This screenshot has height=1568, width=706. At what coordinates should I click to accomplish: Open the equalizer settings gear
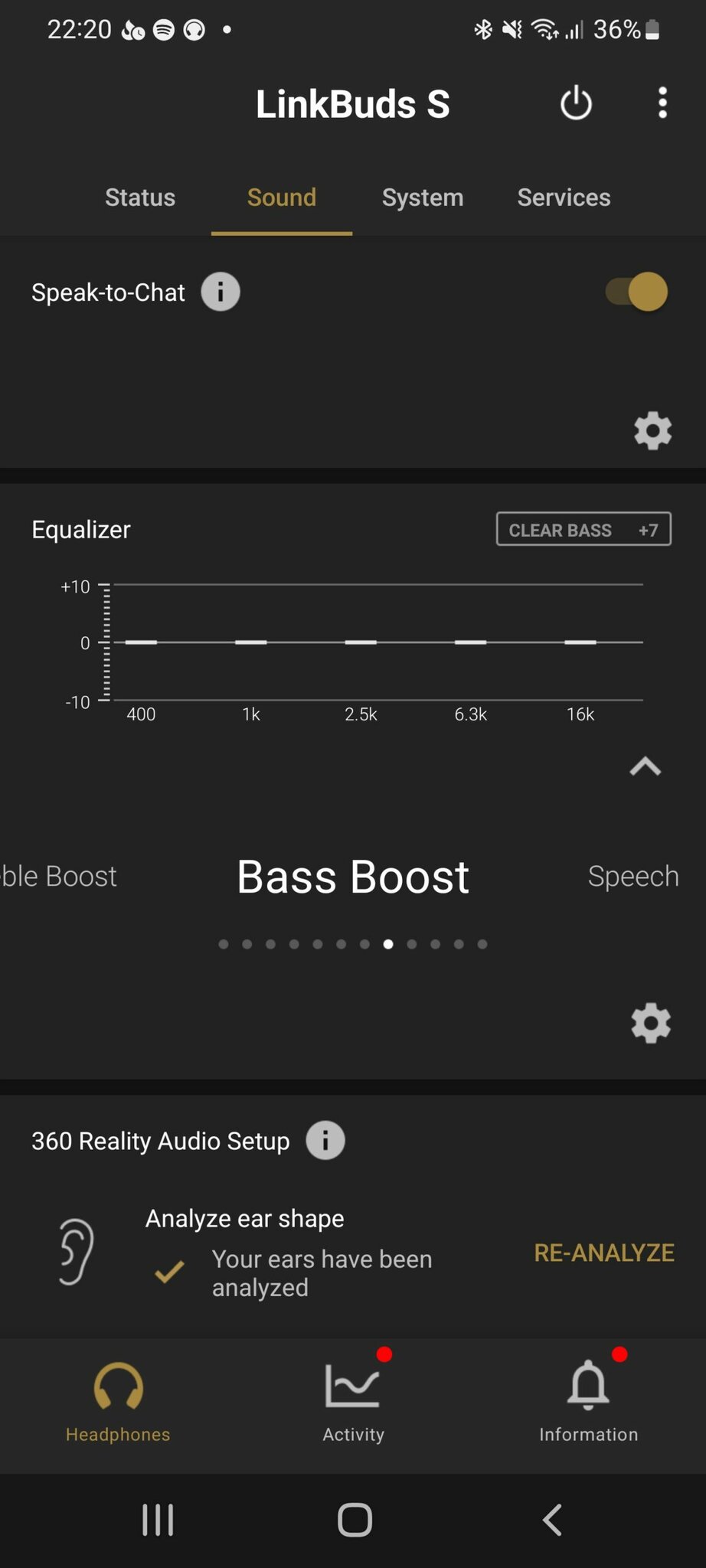tap(651, 1023)
